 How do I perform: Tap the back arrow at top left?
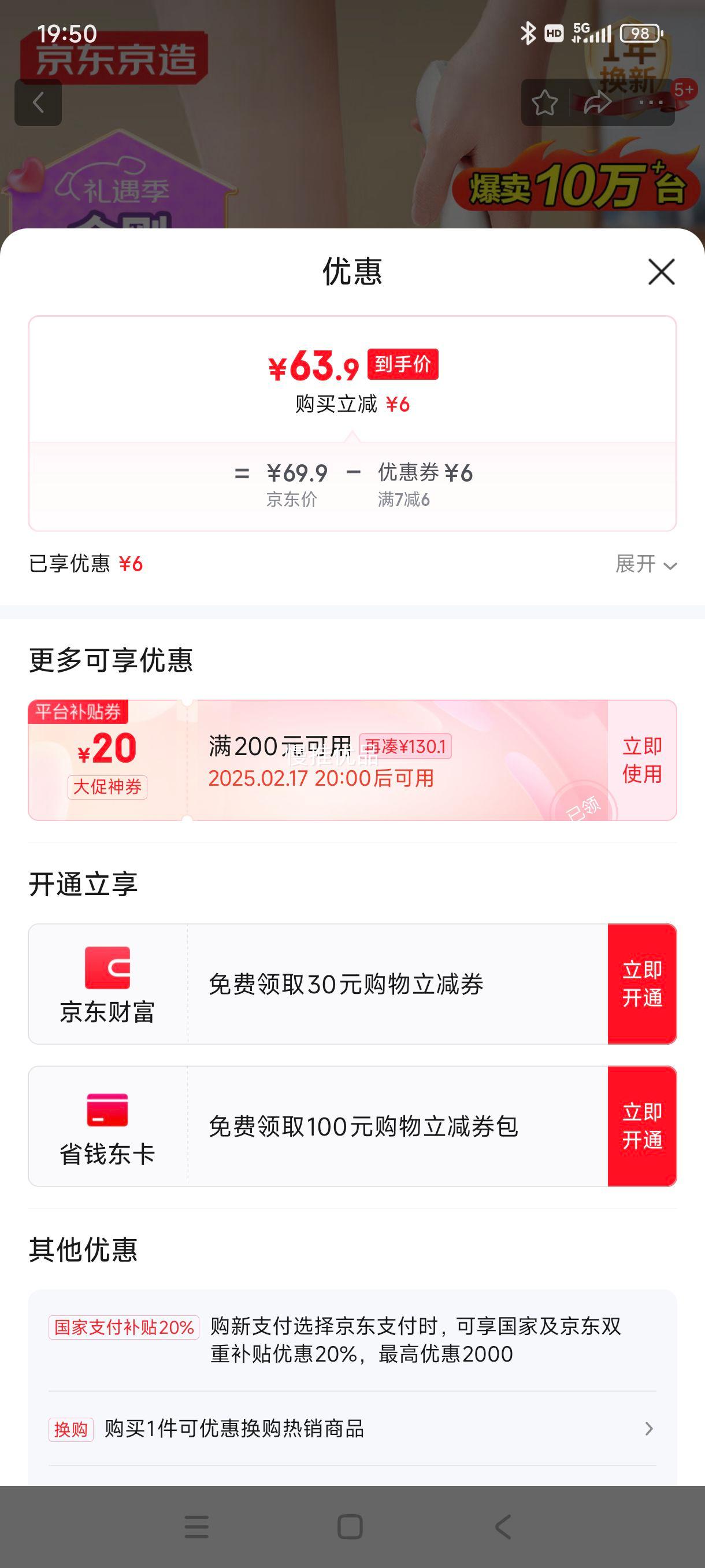[x=38, y=101]
